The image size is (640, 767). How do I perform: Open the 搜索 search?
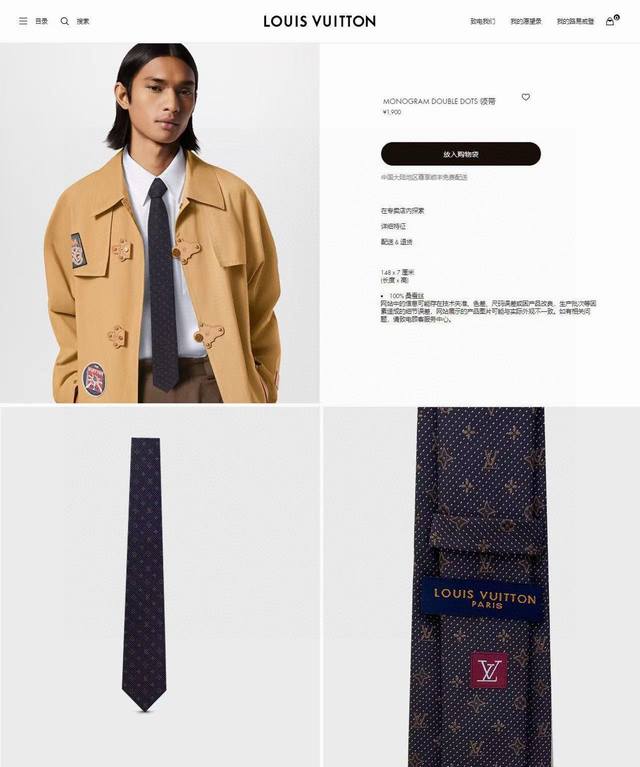click(x=75, y=21)
